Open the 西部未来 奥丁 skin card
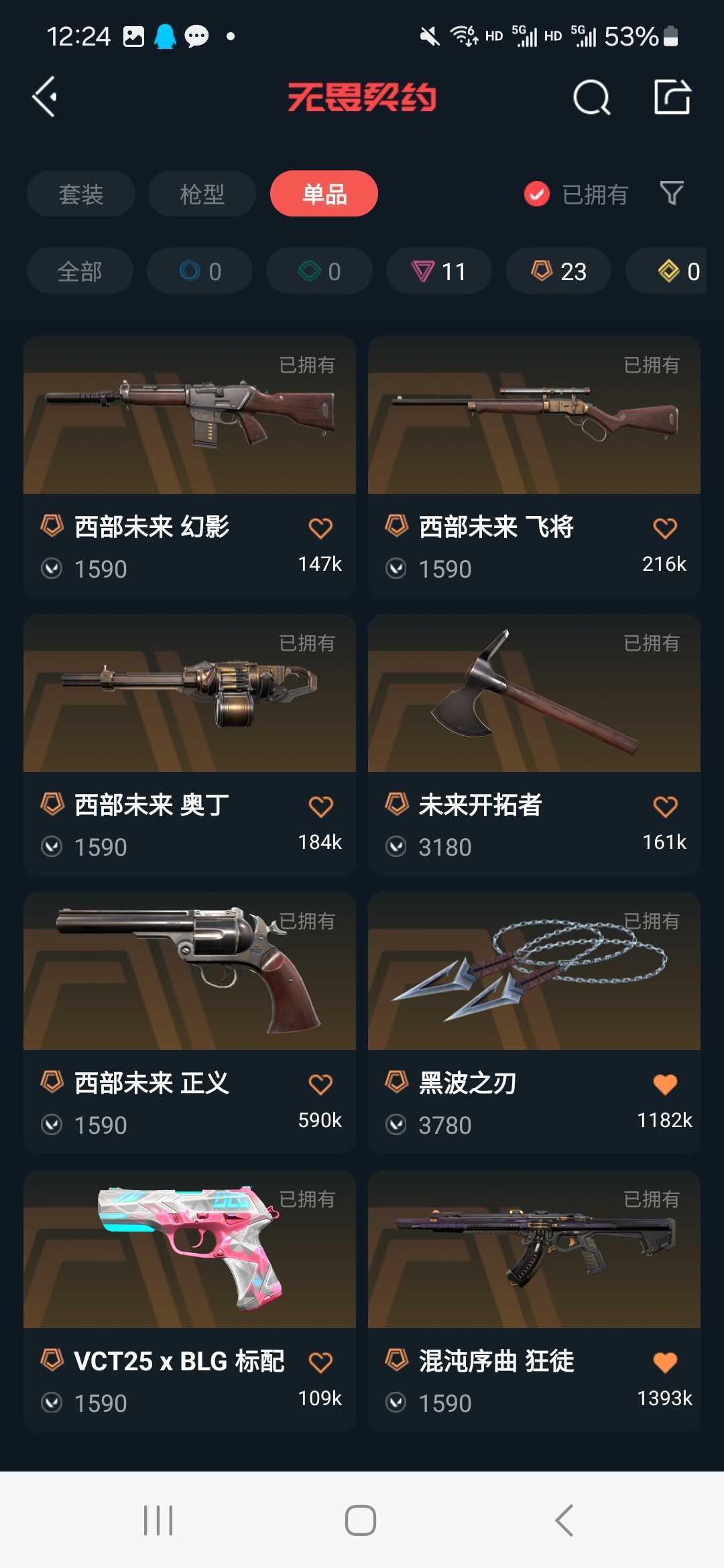Screen dimensions: 724x1568 click(190, 744)
